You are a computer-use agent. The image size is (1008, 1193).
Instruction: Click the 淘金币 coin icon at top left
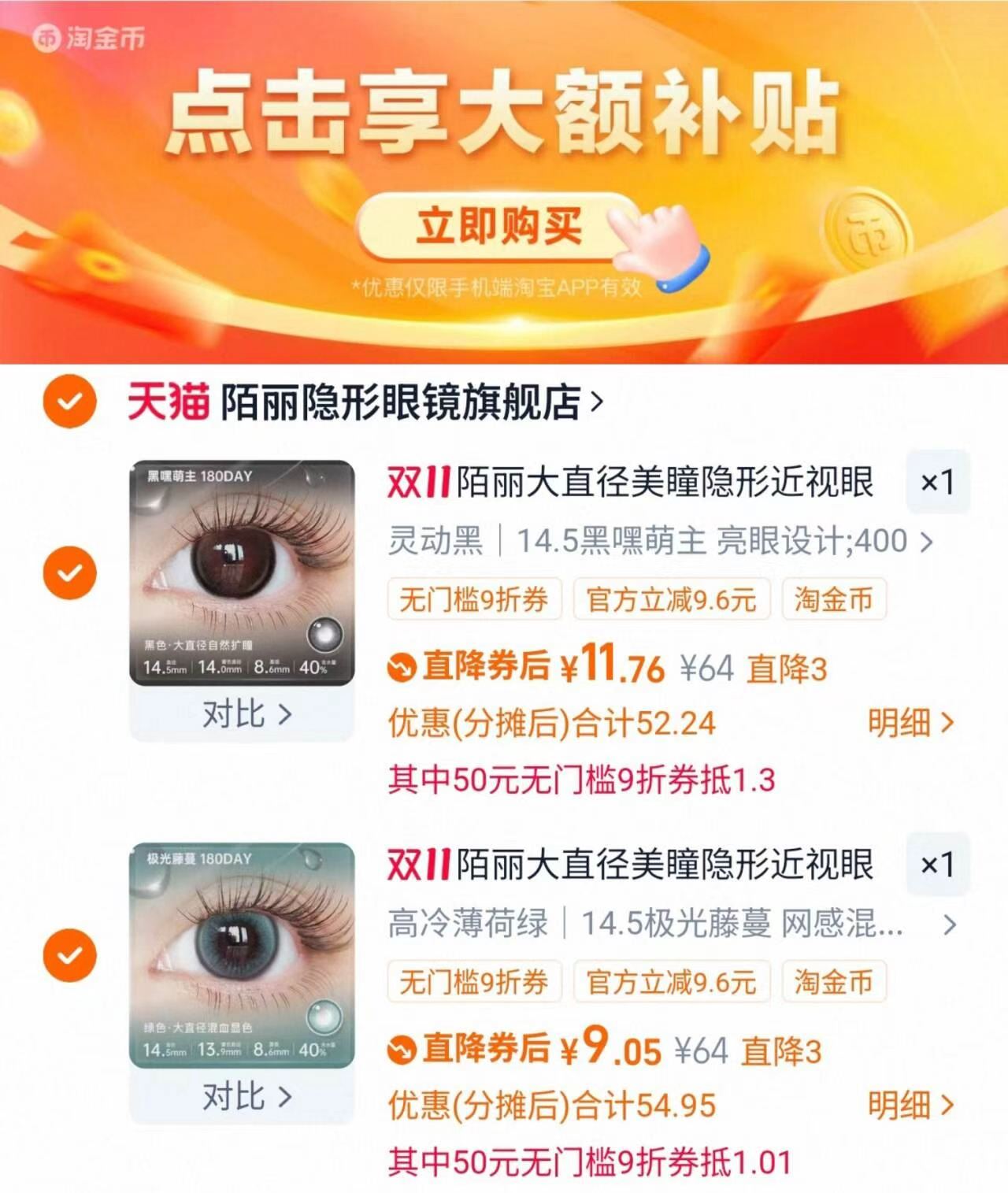pos(45,38)
